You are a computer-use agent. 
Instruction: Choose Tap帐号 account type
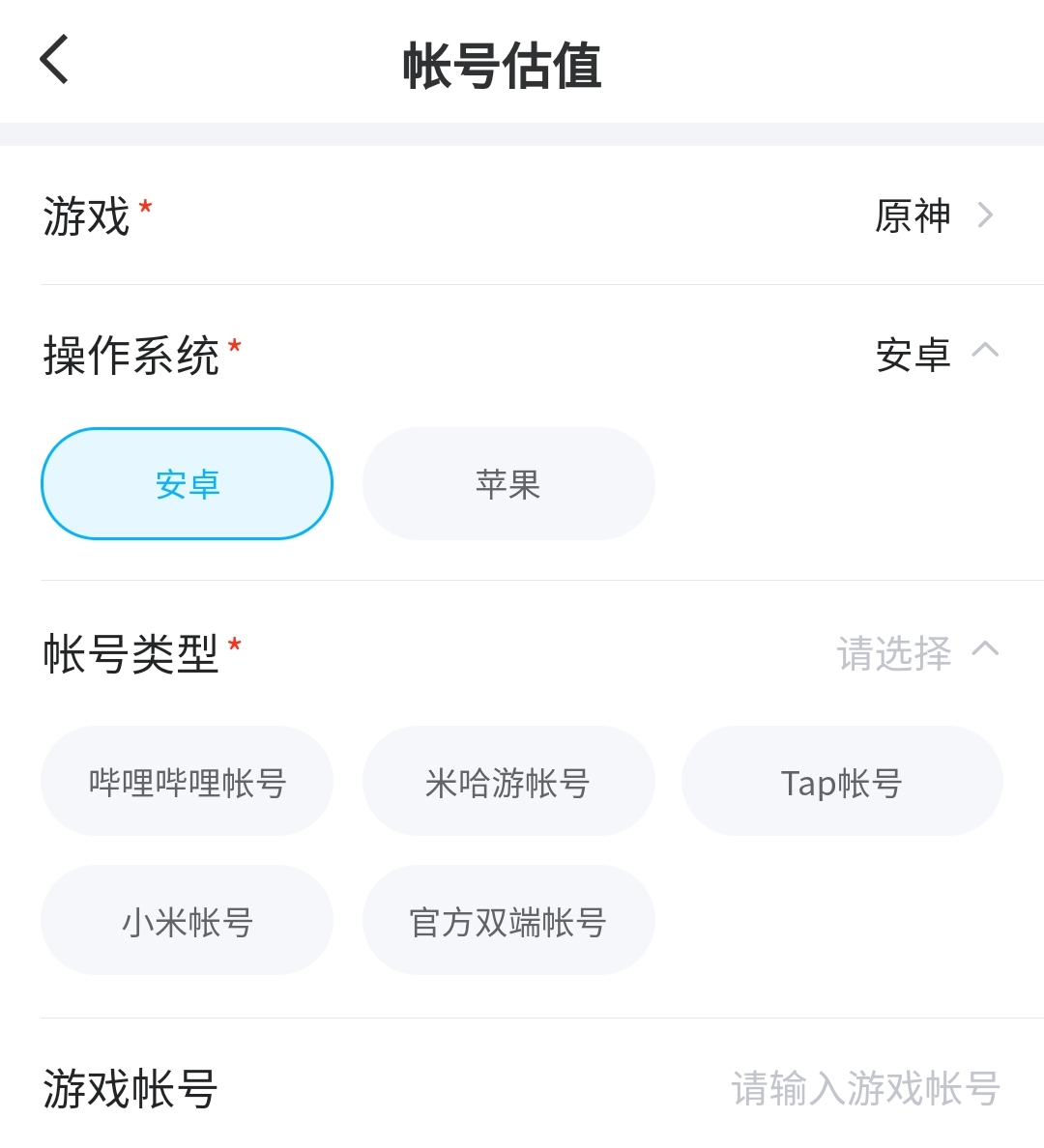[x=841, y=781]
